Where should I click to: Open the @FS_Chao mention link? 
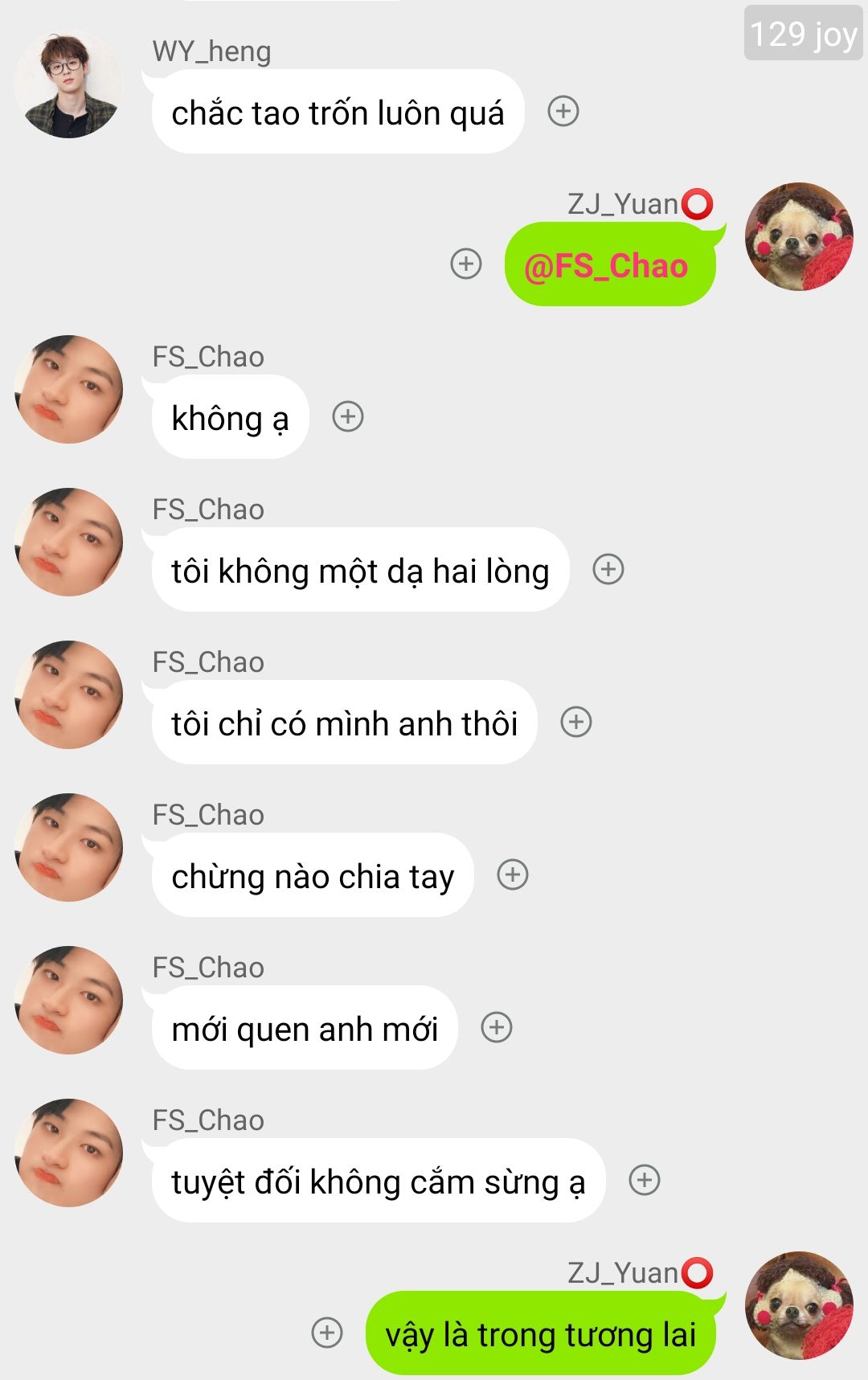click(x=606, y=266)
